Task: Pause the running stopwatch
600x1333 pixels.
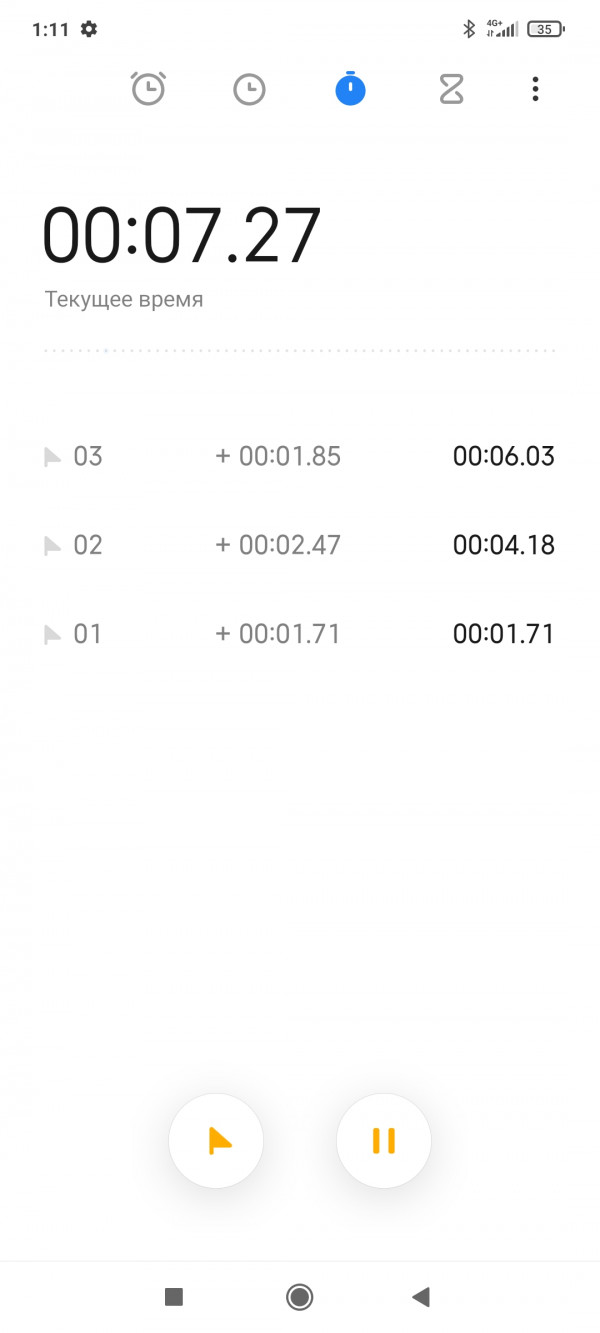Action: click(384, 1141)
